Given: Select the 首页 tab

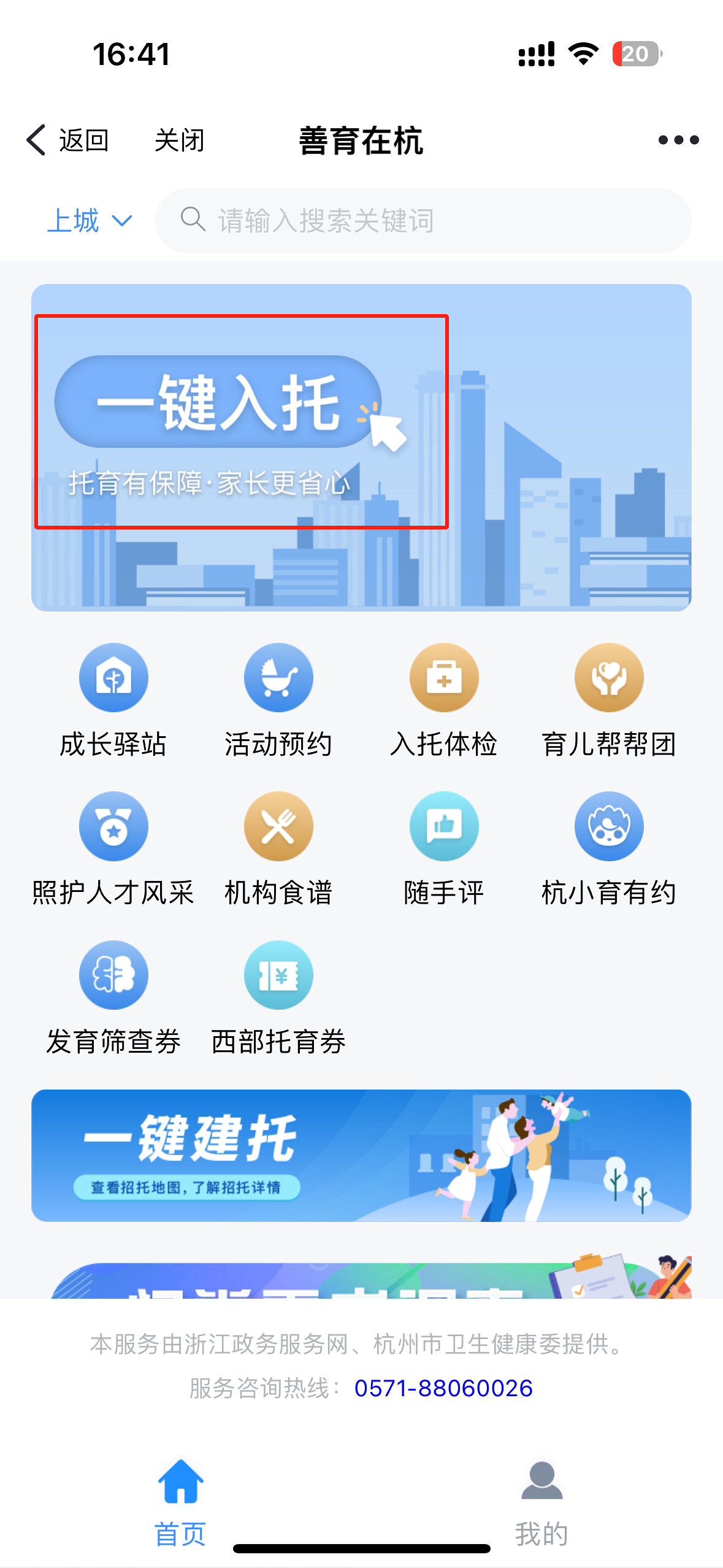Looking at the screenshot, I should [180, 1503].
